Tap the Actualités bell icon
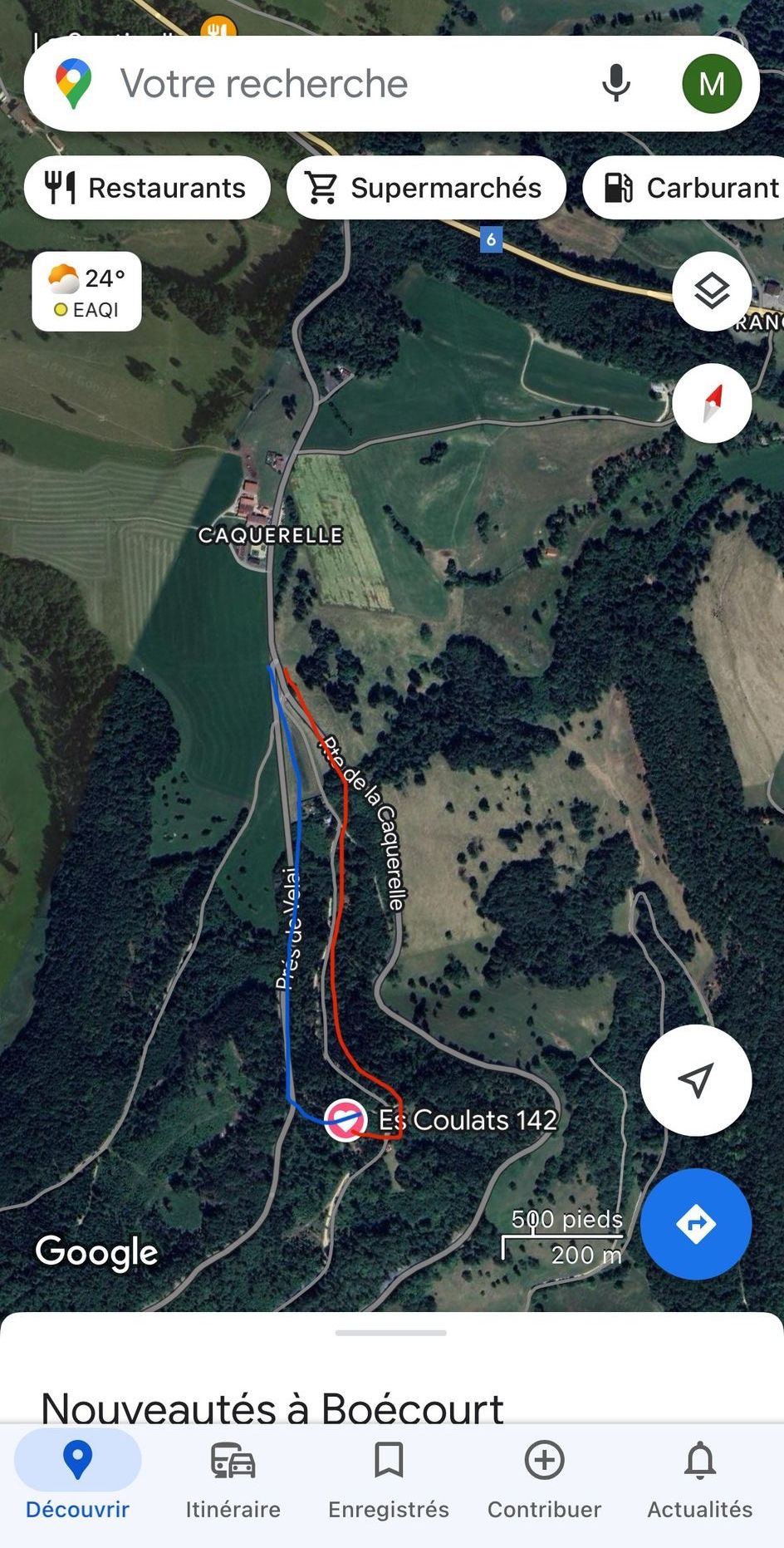 coord(700,1461)
